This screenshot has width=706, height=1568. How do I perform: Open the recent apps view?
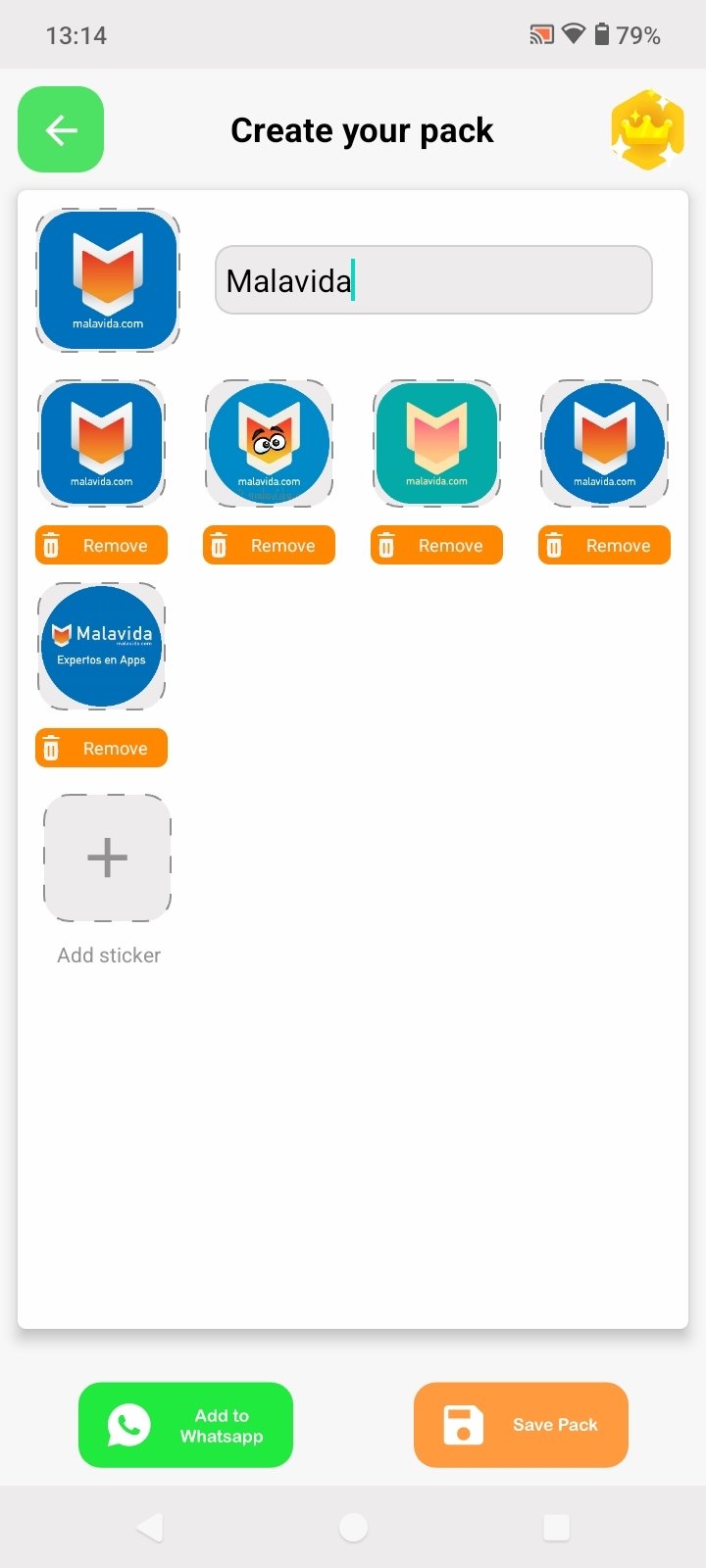[556, 1527]
